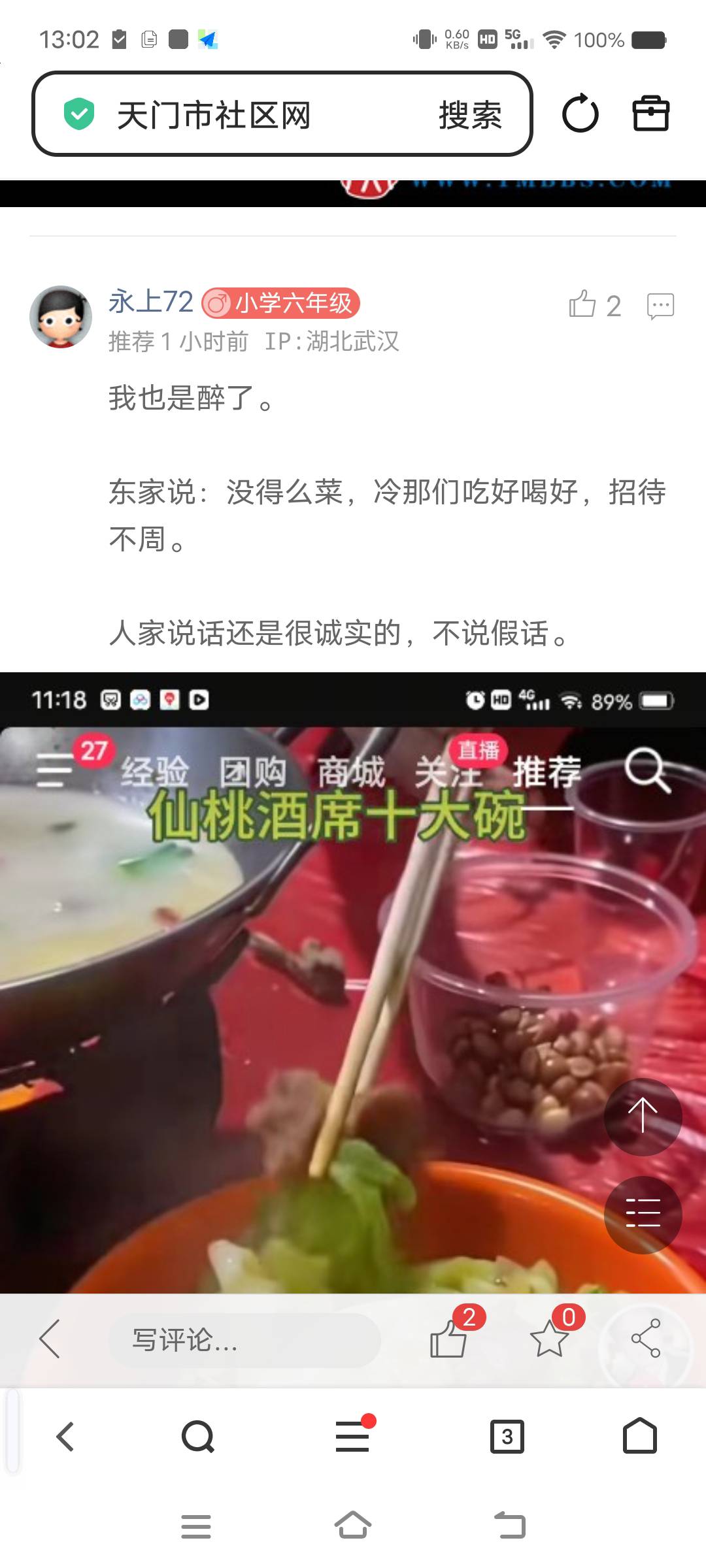Image resolution: width=706 pixels, height=1568 pixels.
Task: Open the browser's main menu
Action: click(x=353, y=1437)
